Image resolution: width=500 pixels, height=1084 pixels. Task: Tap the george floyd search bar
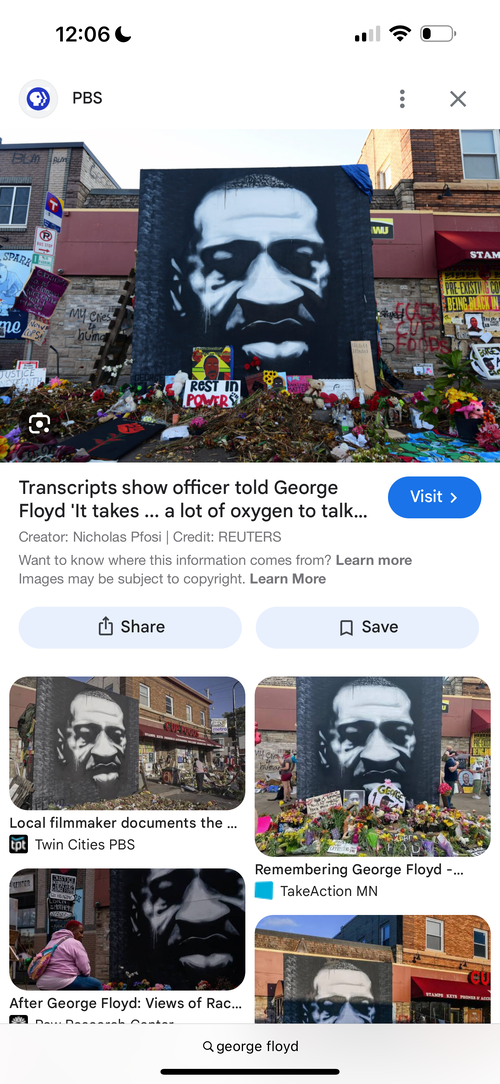[x=250, y=1047]
